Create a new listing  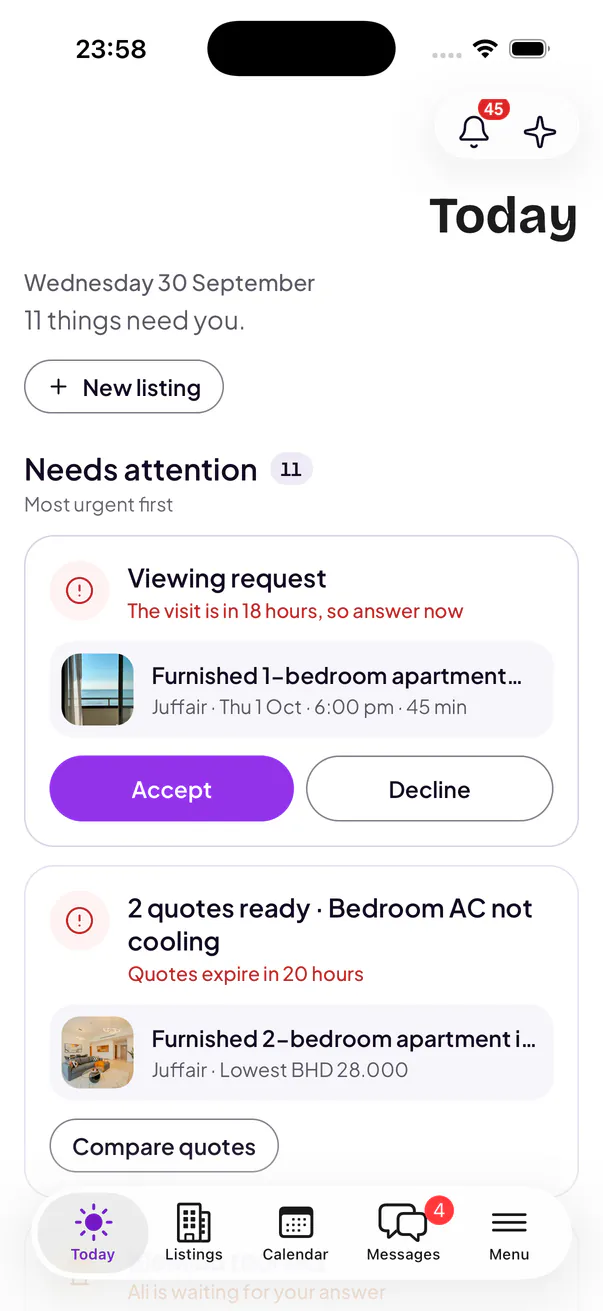point(124,387)
